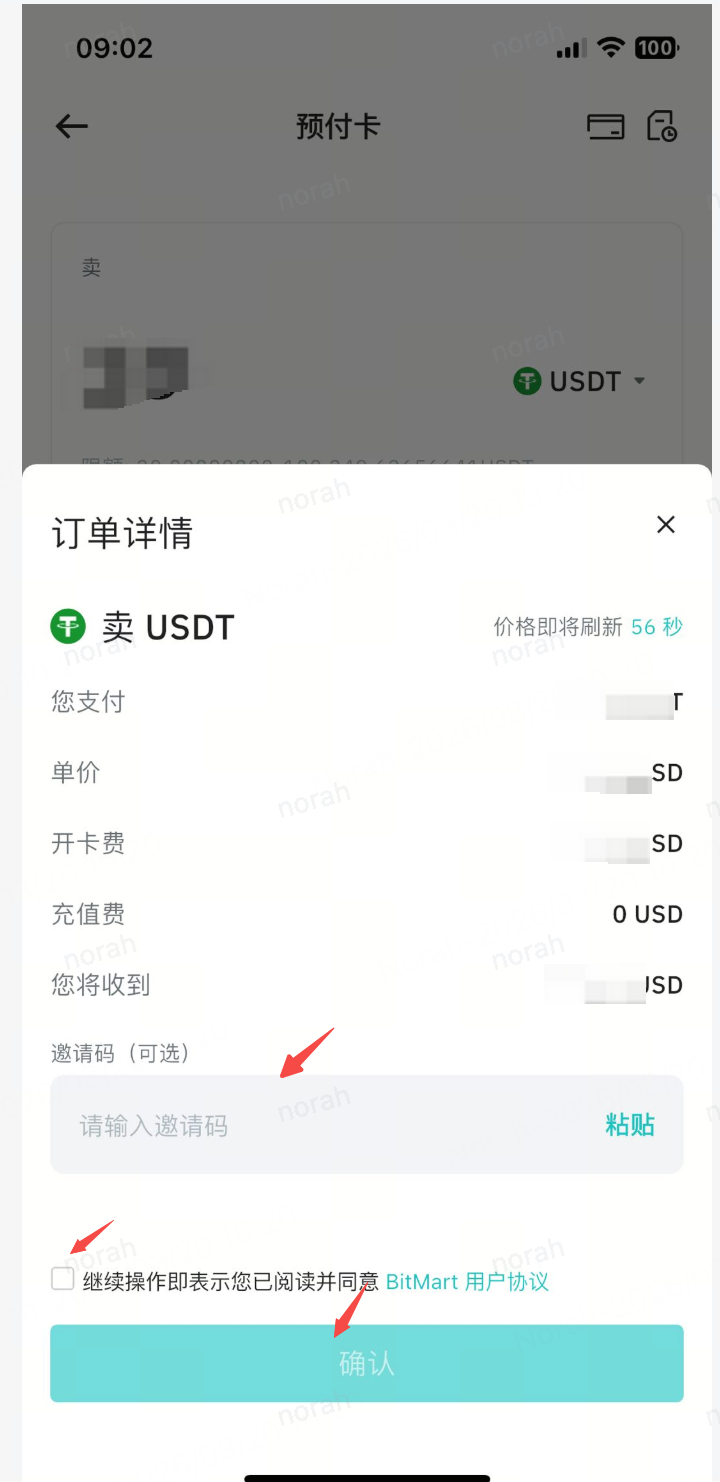This screenshot has width=720, height=1482.
Task: Tap the 确认 confirm button
Action: pyautogui.click(x=366, y=1364)
